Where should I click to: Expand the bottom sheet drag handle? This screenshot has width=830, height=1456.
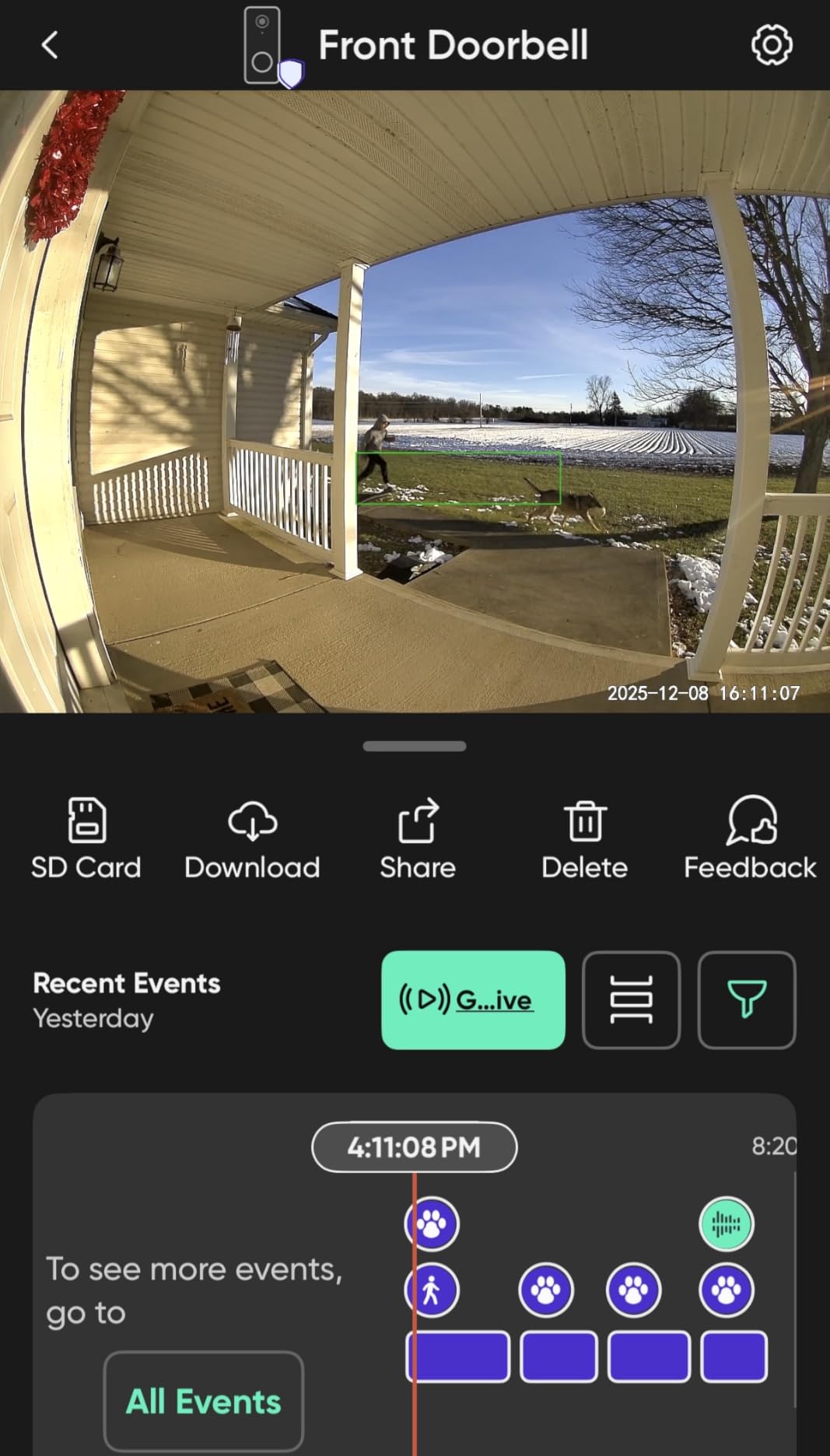(x=415, y=746)
